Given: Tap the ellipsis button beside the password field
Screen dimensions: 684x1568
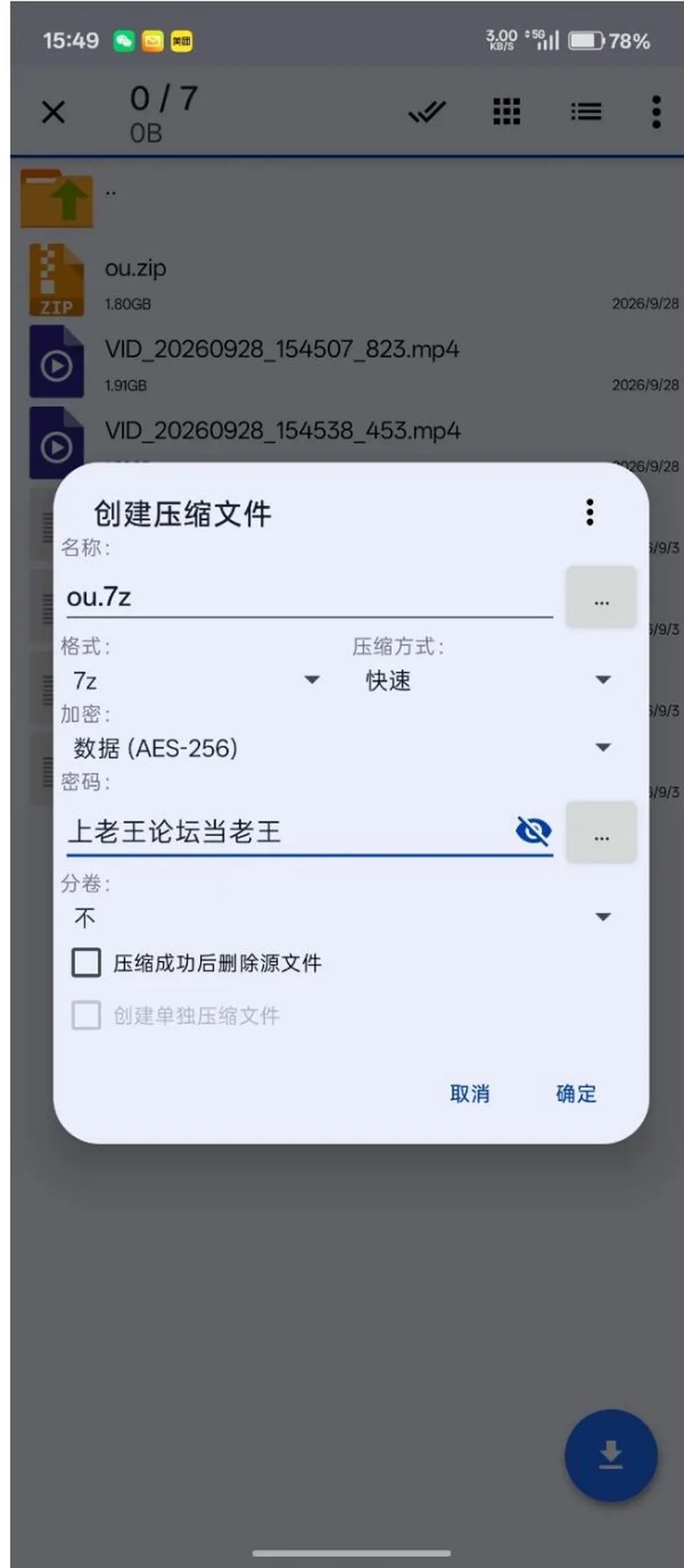Looking at the screenshot, I should pos(601,832).
